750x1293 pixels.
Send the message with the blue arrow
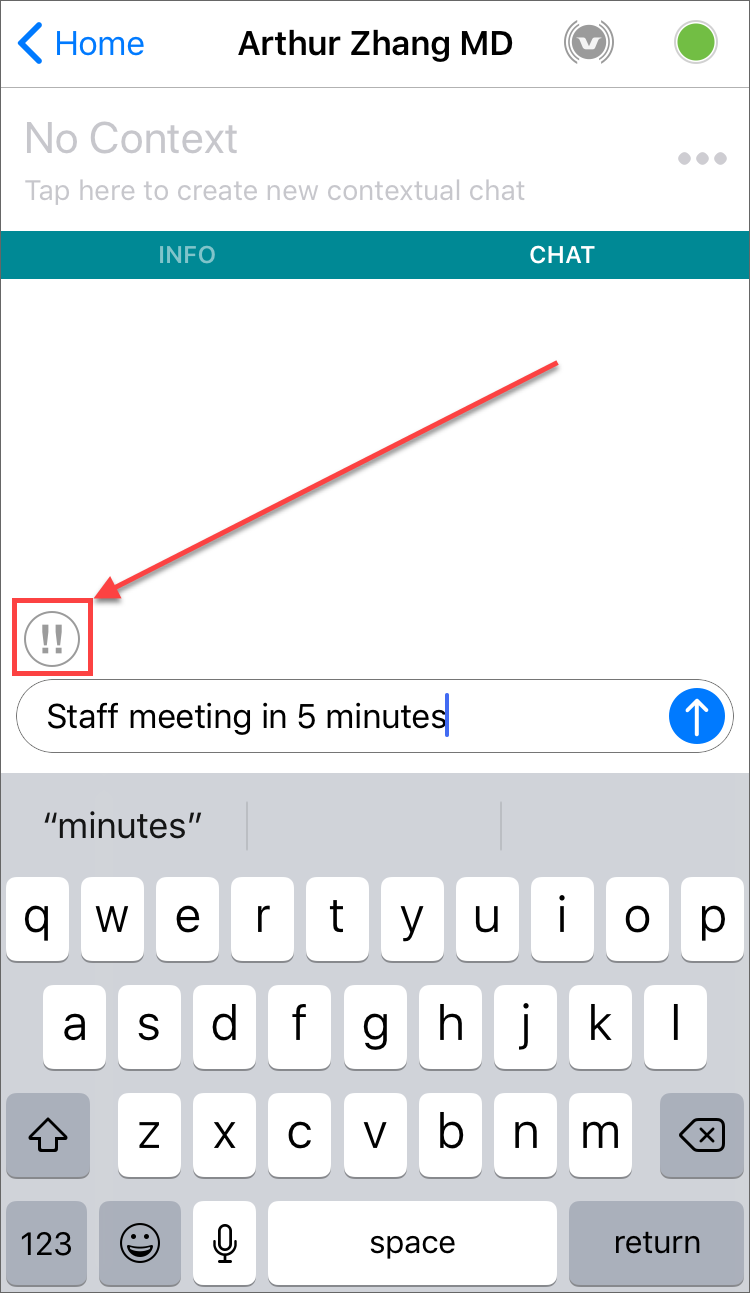pos(696,717)
